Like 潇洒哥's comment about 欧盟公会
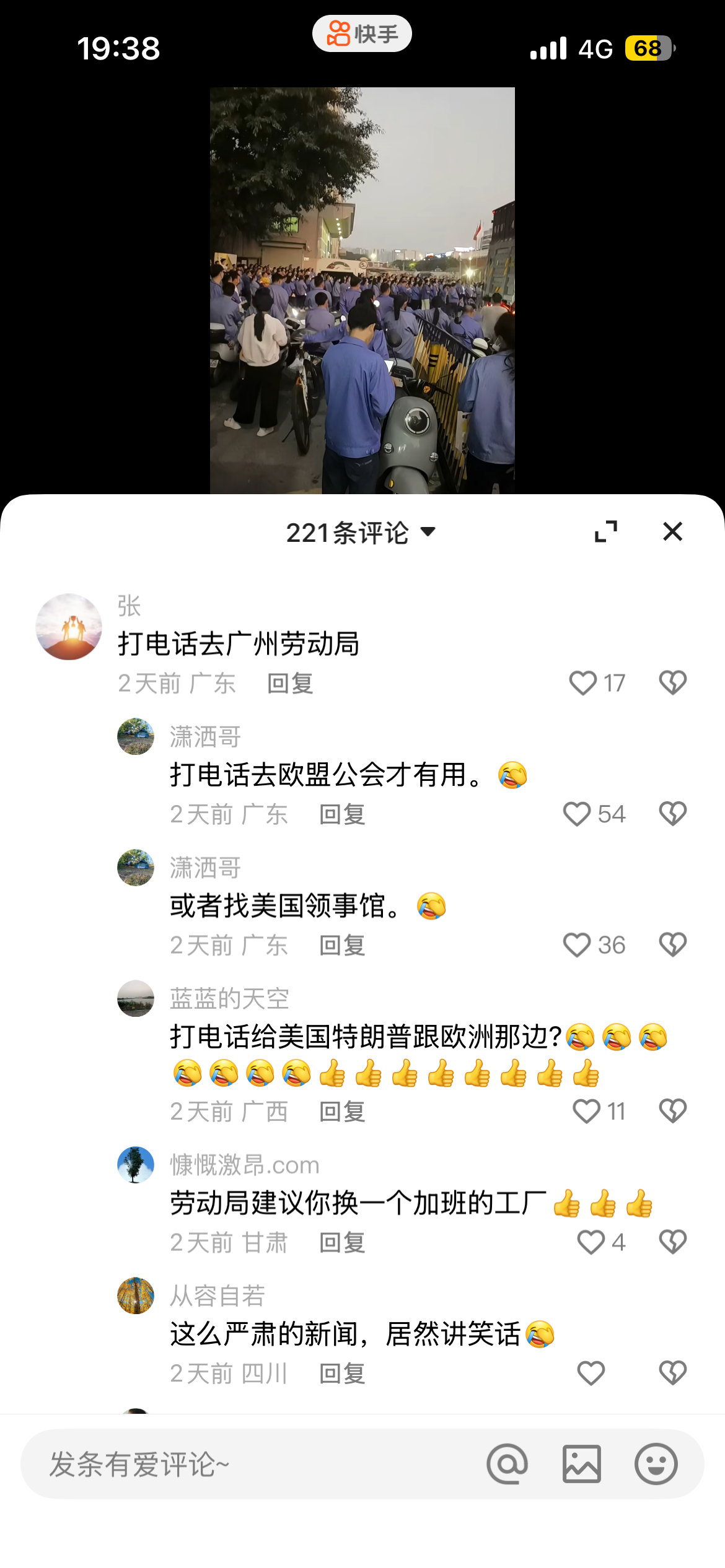This screenshot has width=725, height=1568. coord(576,814)
